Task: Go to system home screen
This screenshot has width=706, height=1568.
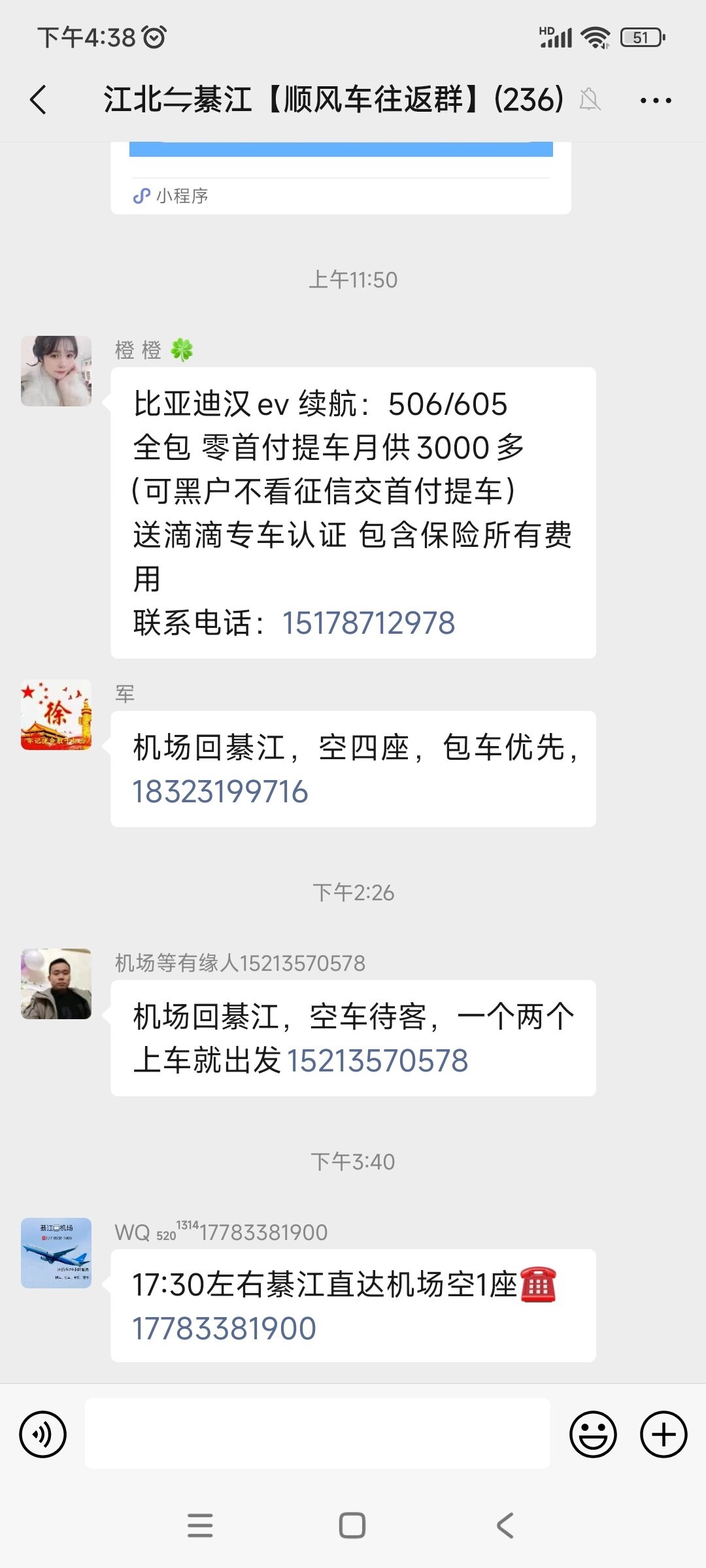Action: pos(352,1526)
